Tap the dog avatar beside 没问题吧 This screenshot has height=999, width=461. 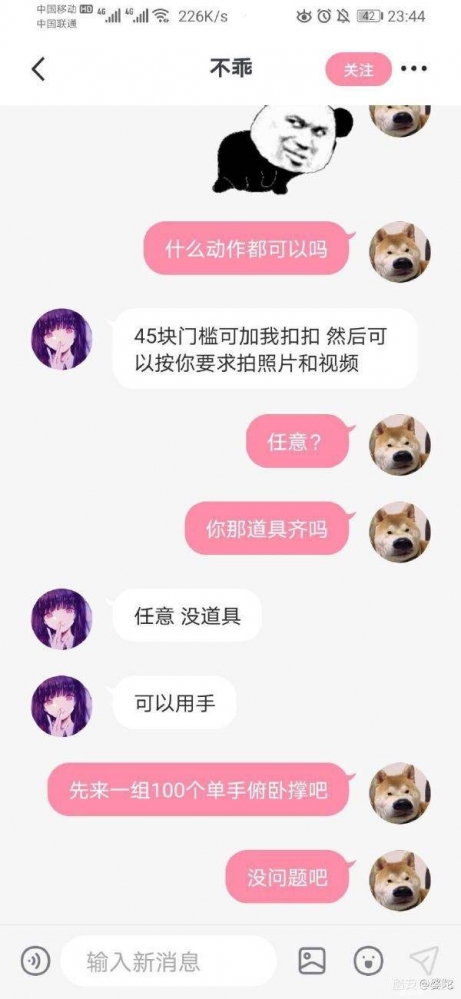400,880
